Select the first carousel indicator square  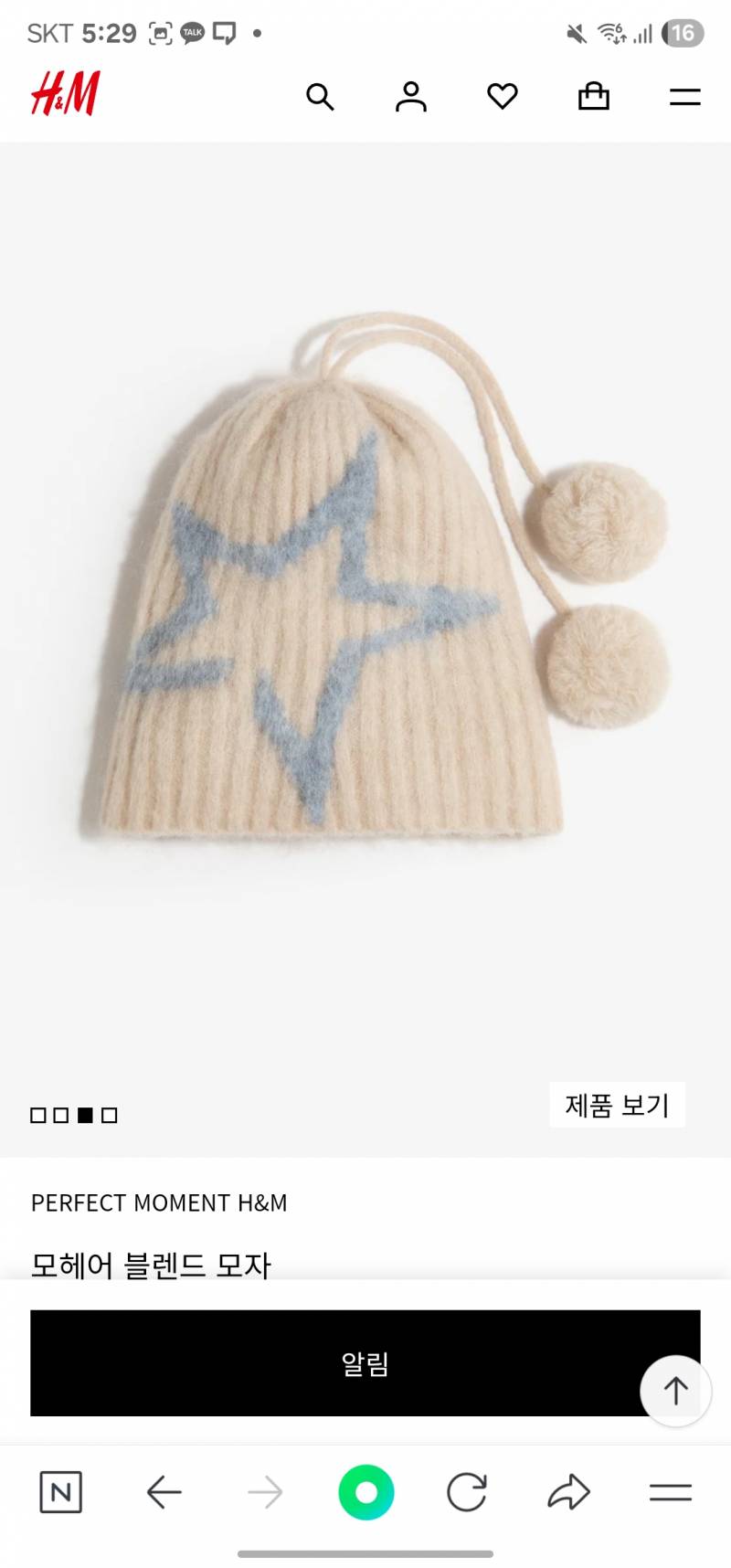tap(37, 1116)
